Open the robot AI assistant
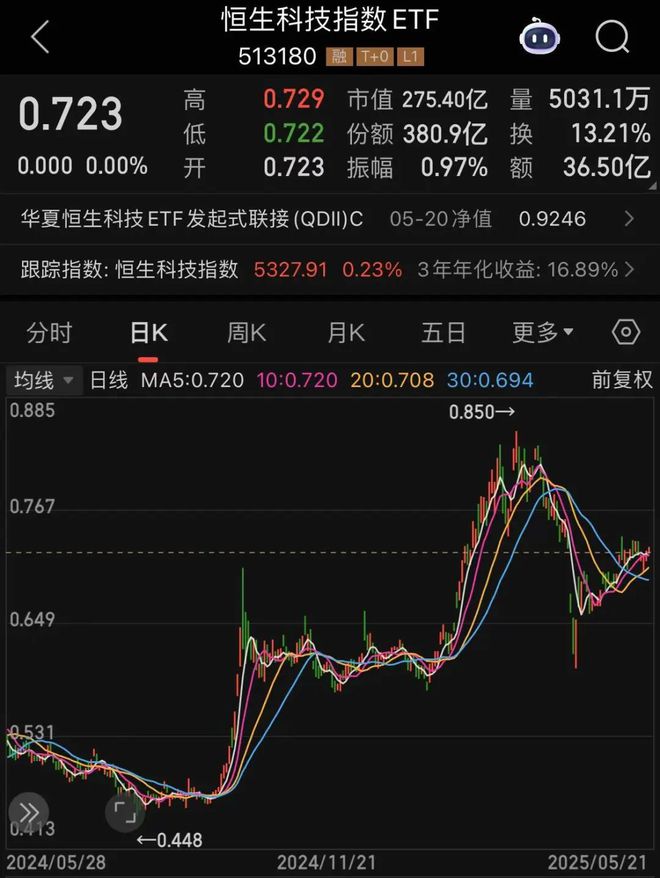This screenshot has height=878, width=660. (x=540, y=38)
